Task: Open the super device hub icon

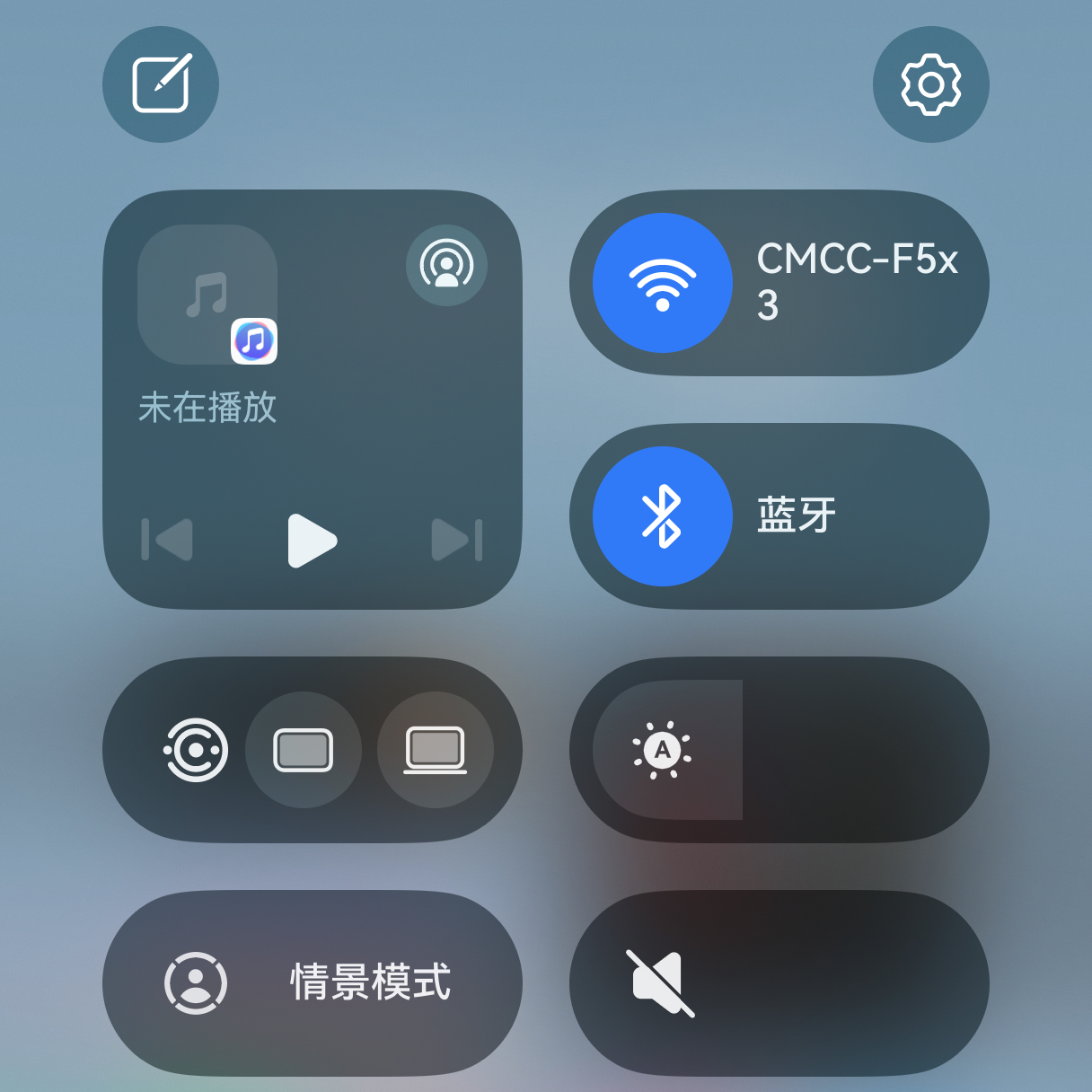Action: pos(196,750)
